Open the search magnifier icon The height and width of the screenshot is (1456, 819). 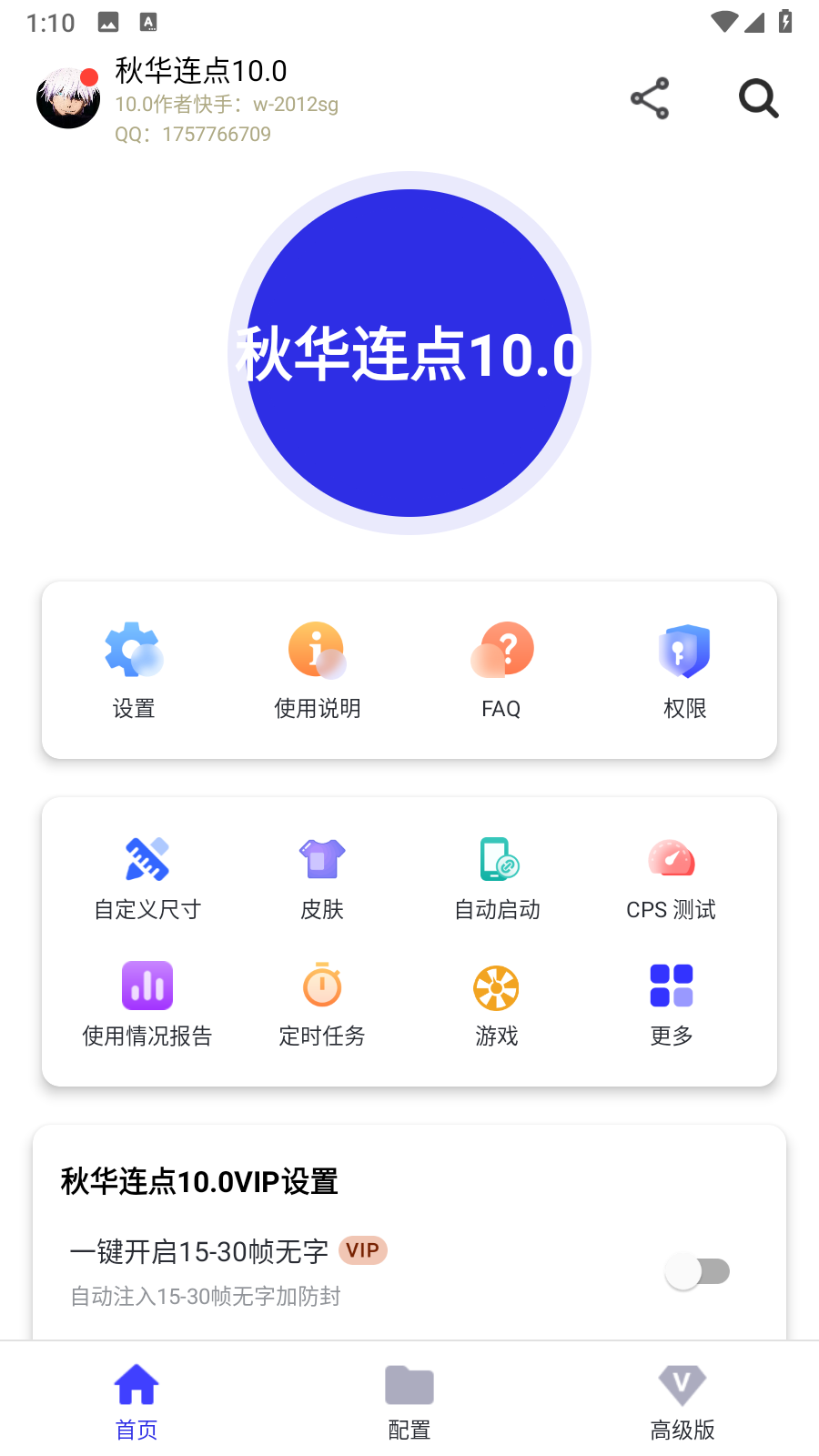pyautogui.click(x=758, y=98)
